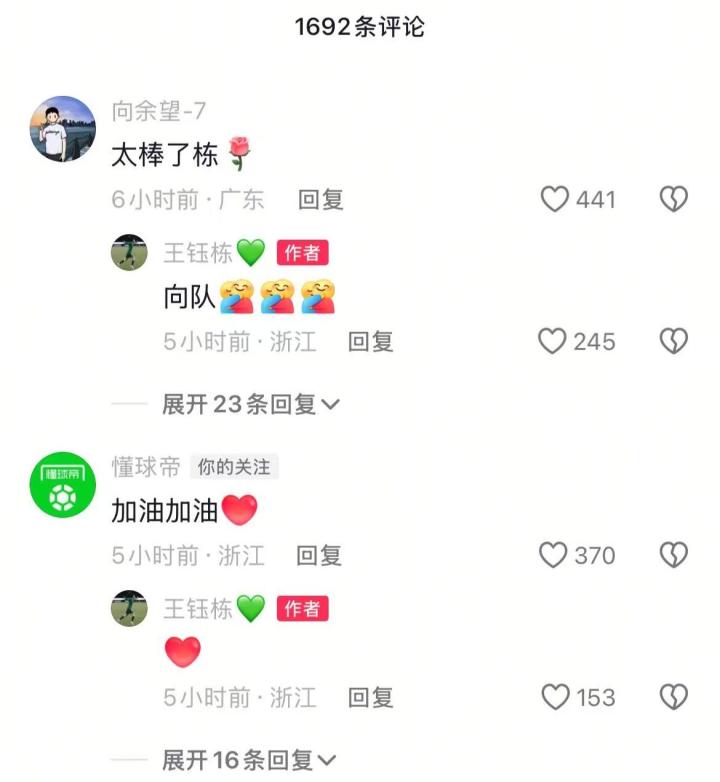Open 懂球帝's profile avatar

(x=63, y=486)
